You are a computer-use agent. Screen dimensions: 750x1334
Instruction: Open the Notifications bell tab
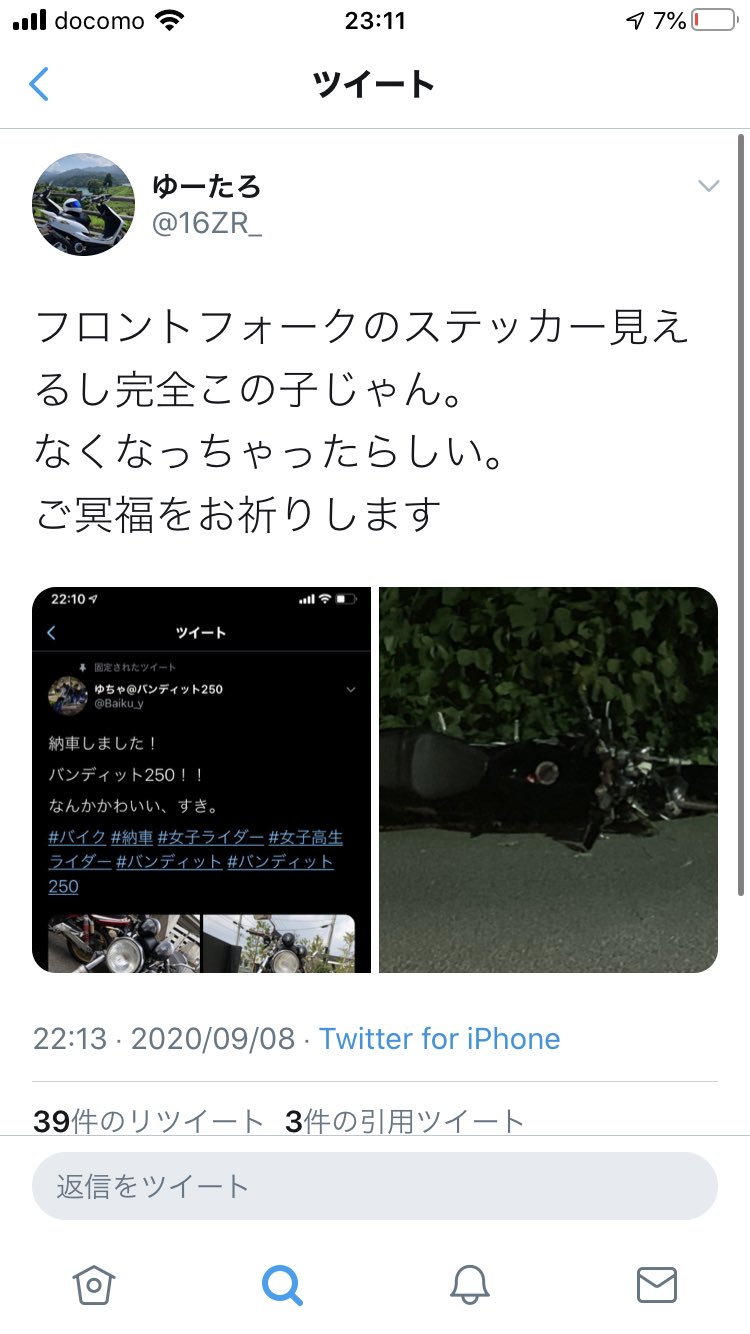[x=469, y=1284]
